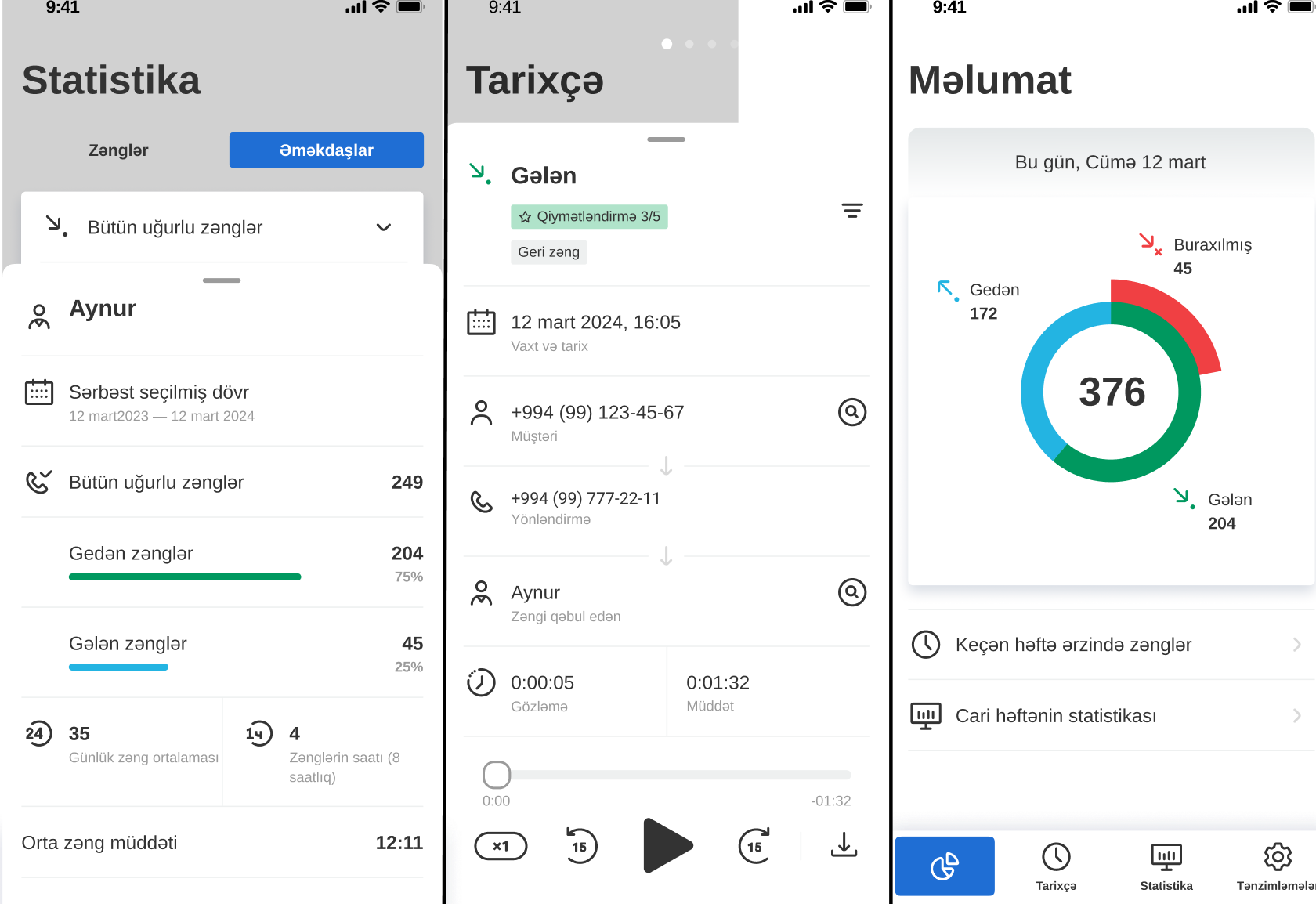Tap the Geri zəng chip
Viewport: 1316px width, 904px height.
(548, 252)
